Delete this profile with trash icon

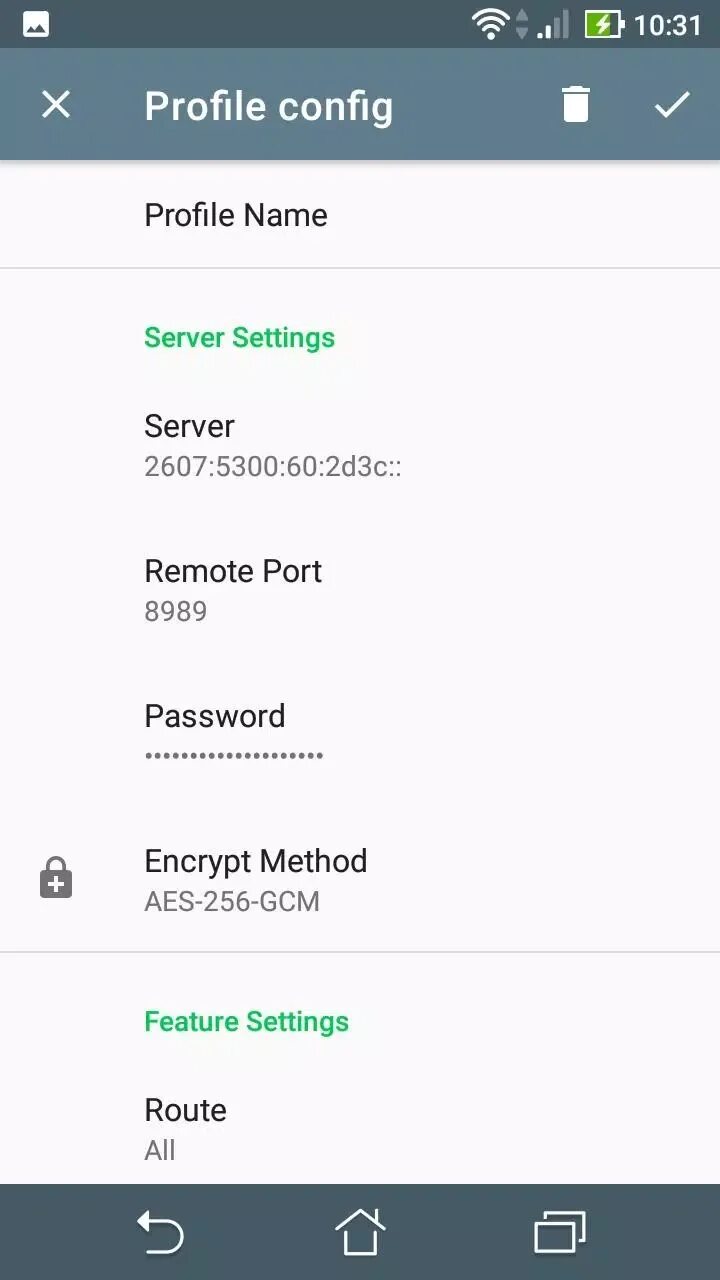(x=576, y=105)
